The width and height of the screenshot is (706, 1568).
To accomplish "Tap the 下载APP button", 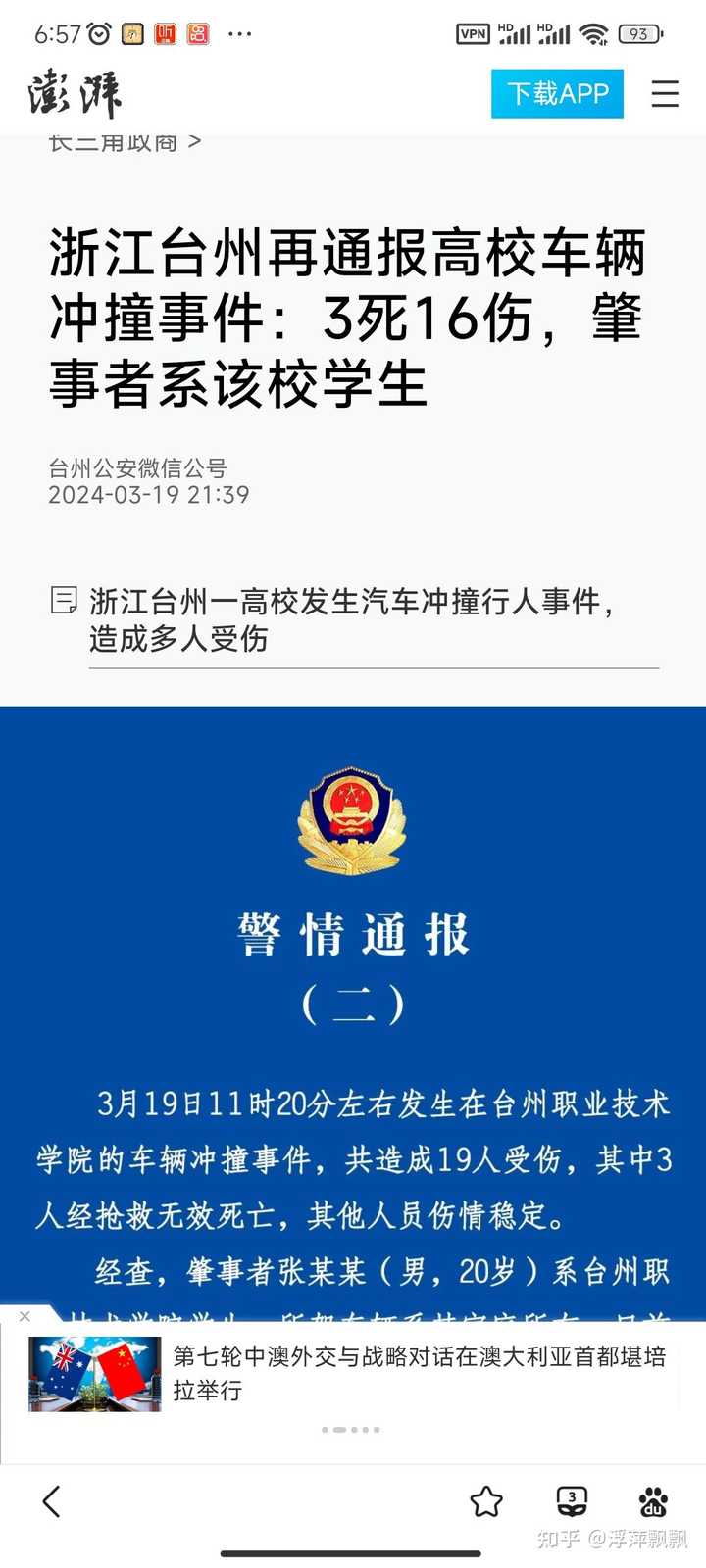I will tap(557, 94).
